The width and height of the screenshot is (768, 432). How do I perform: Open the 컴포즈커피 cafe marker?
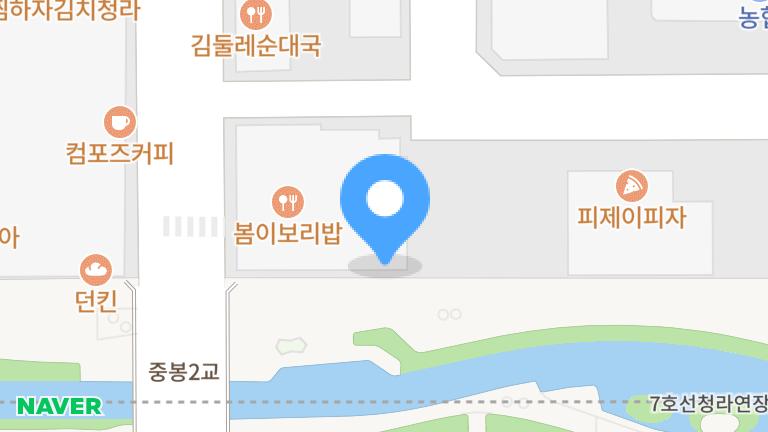[x=119, y=122]
